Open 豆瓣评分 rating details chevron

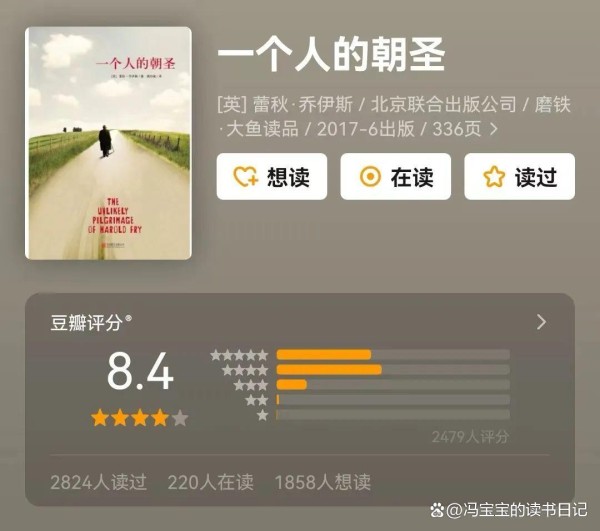[x=541, y=322]
